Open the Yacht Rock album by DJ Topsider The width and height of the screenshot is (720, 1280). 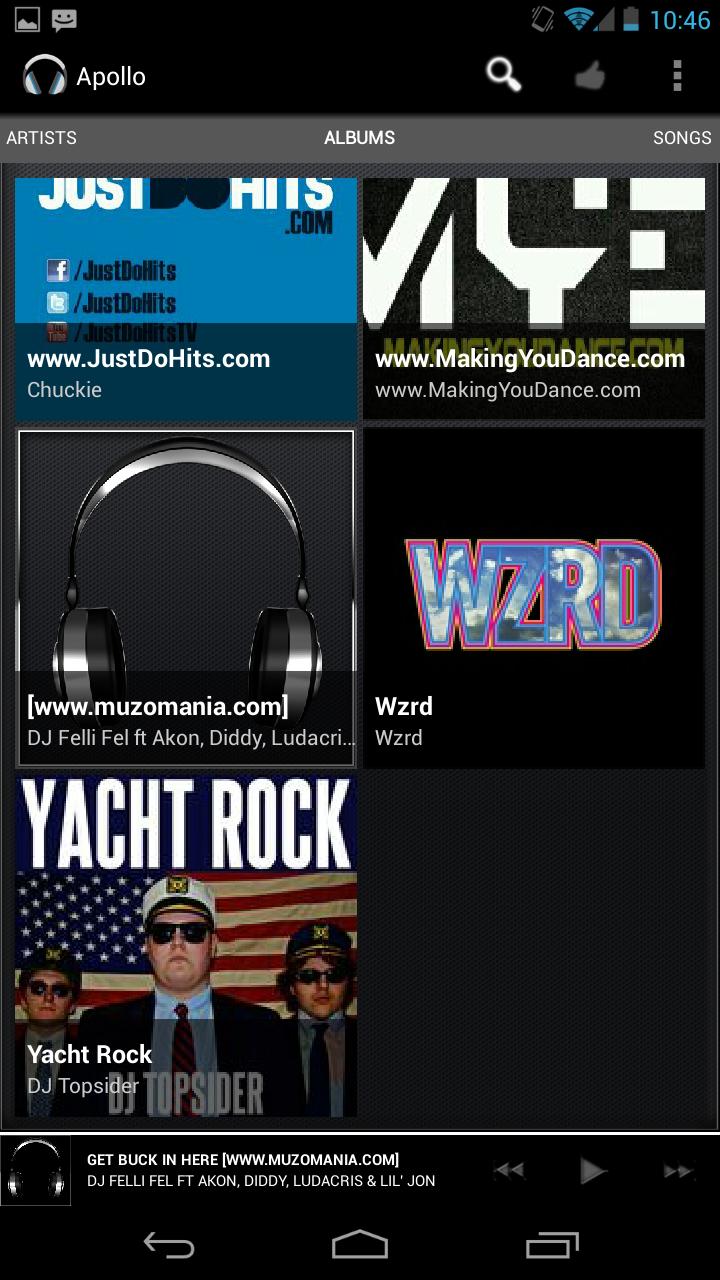(186, 945)
